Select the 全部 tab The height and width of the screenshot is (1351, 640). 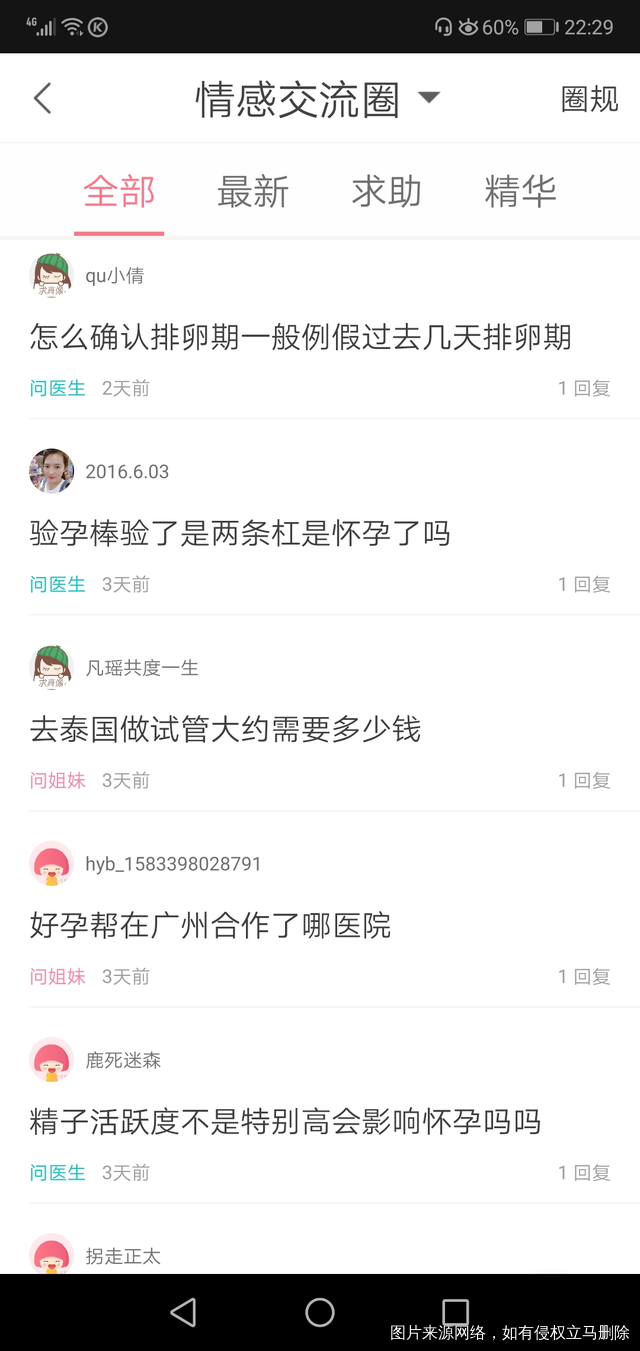point(119,191)
